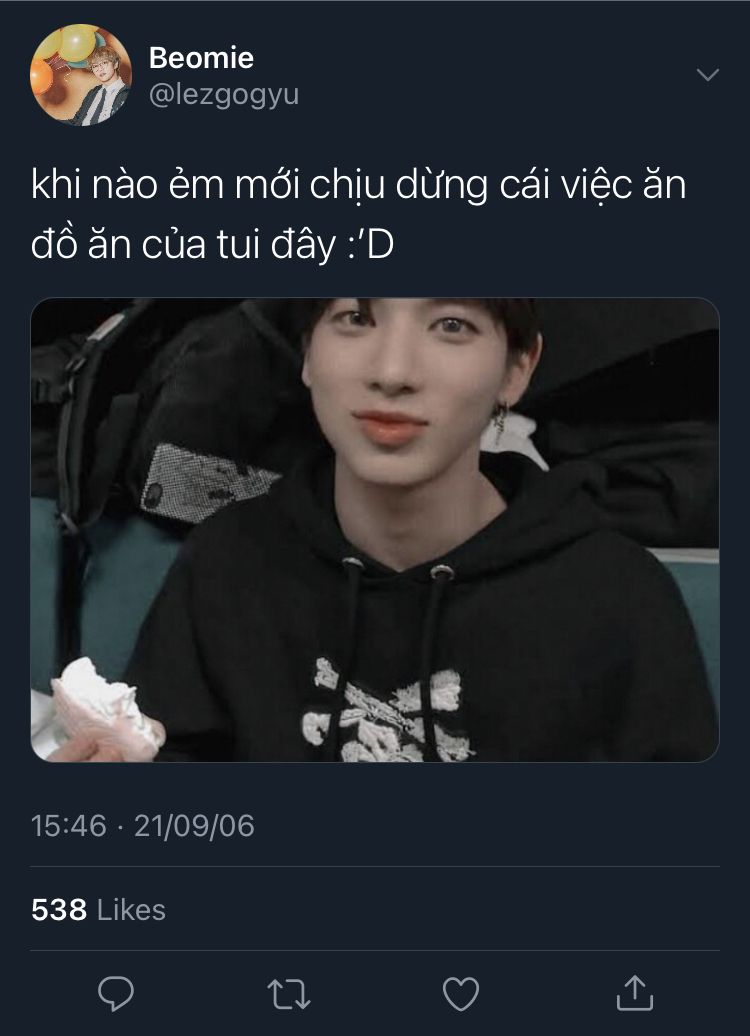Screen dimensions: 750x1036
Task: Open the attached photo in the tweet
Action: pyautogui.click(x=375, y=530)
